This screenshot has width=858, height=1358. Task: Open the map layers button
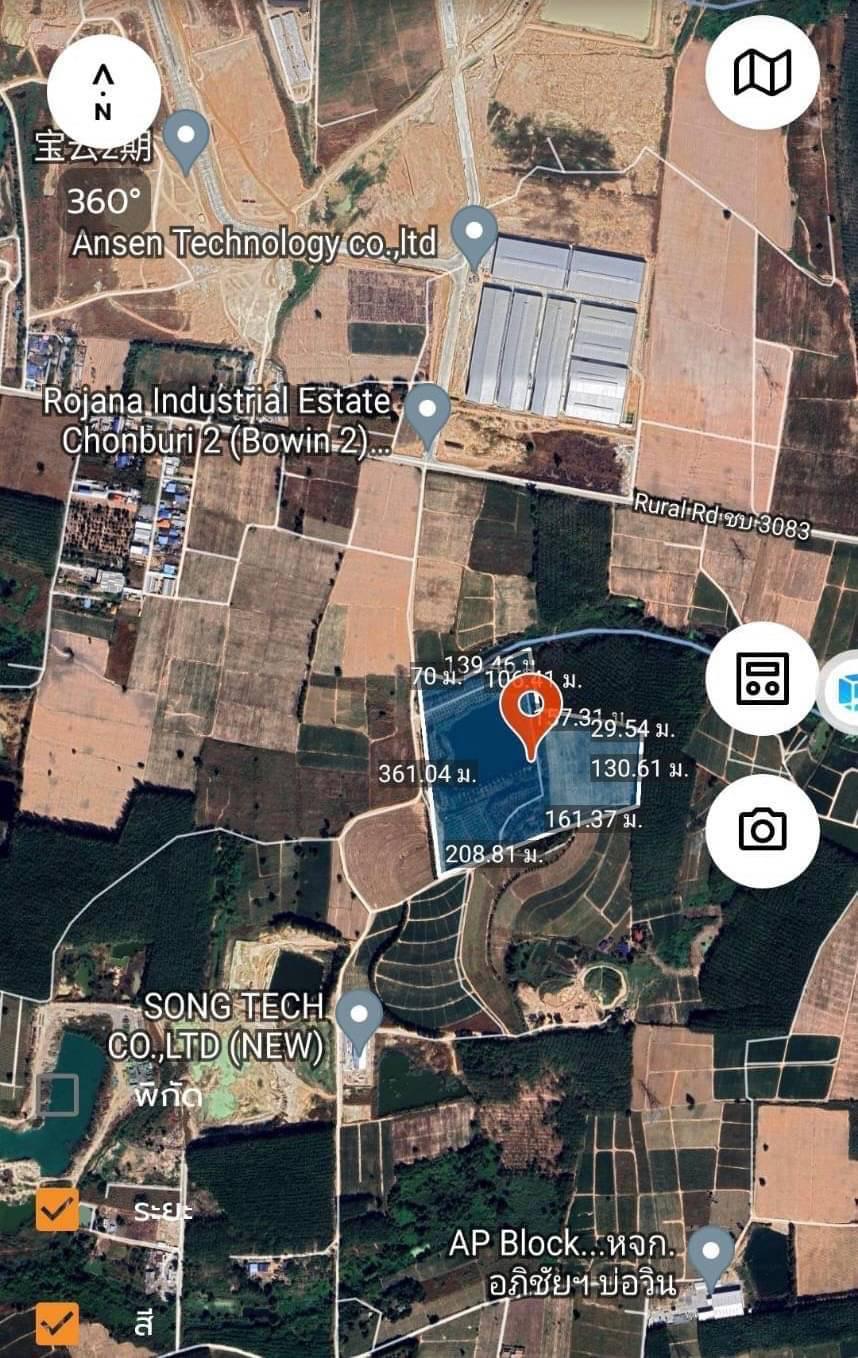pos(762,73)
